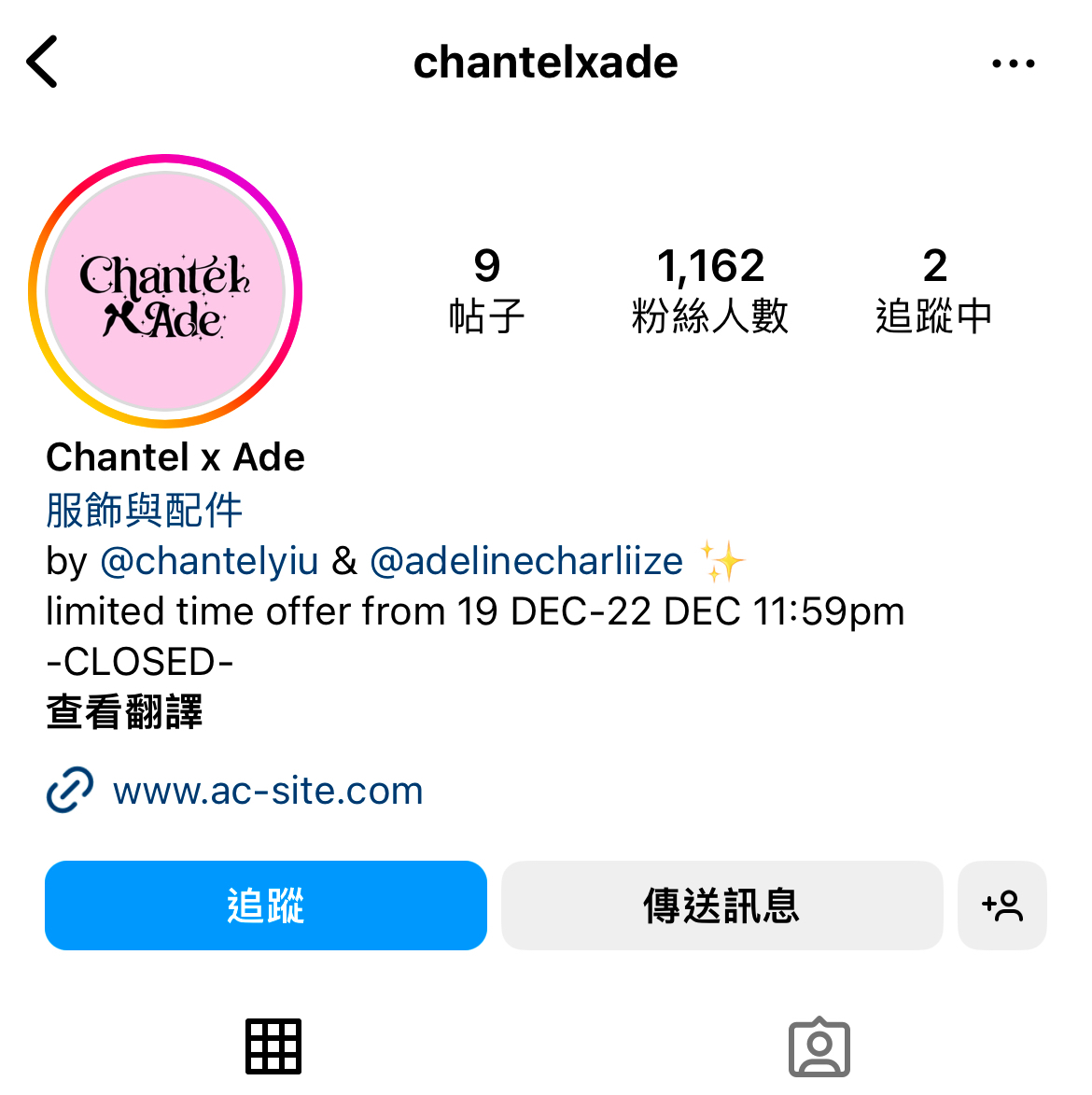The width and height of the screenshot is (1092, 1095).
Task: Follow this account with the blue 追蹤 button
Action: (266, 905)
